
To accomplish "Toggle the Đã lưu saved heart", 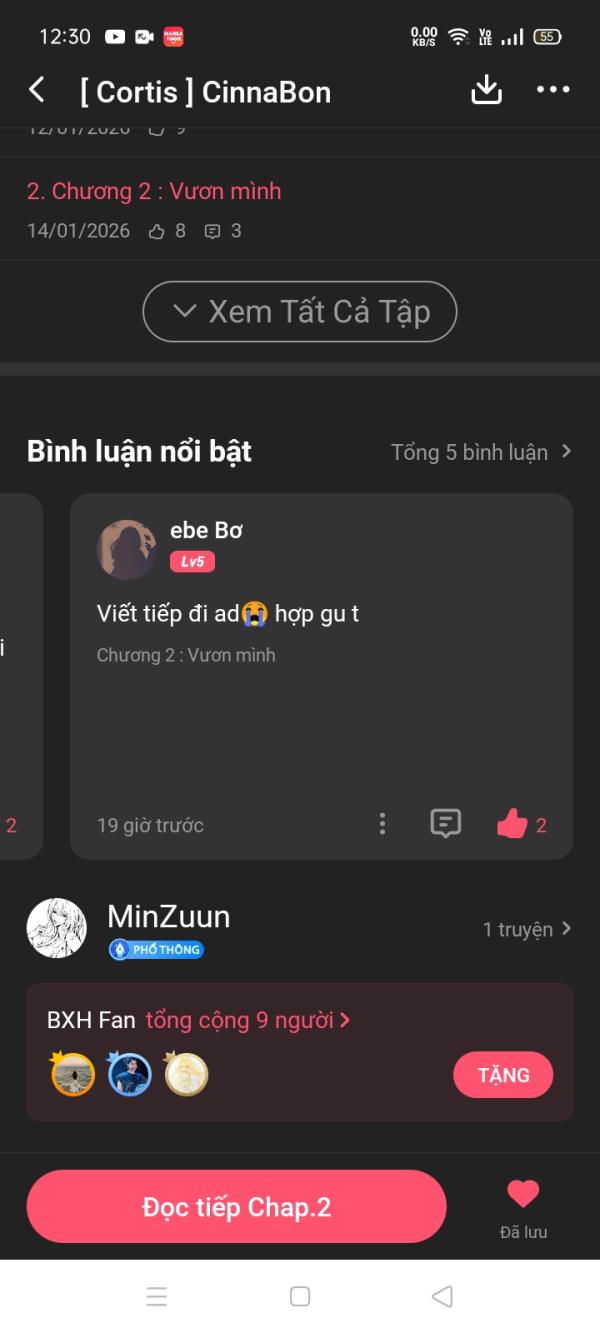I will click(523, 1195).
